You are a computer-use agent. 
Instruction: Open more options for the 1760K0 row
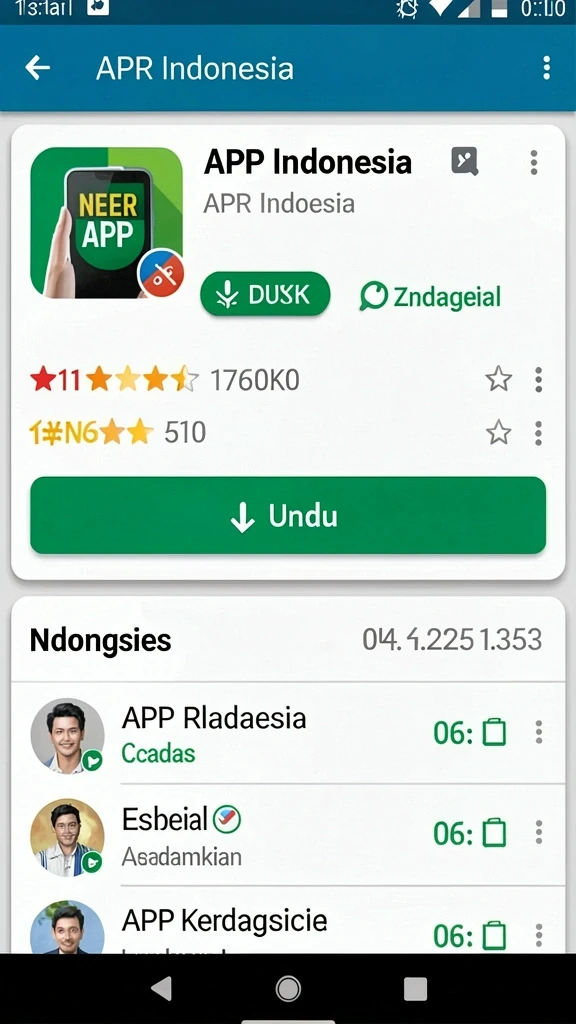[538, 379]
